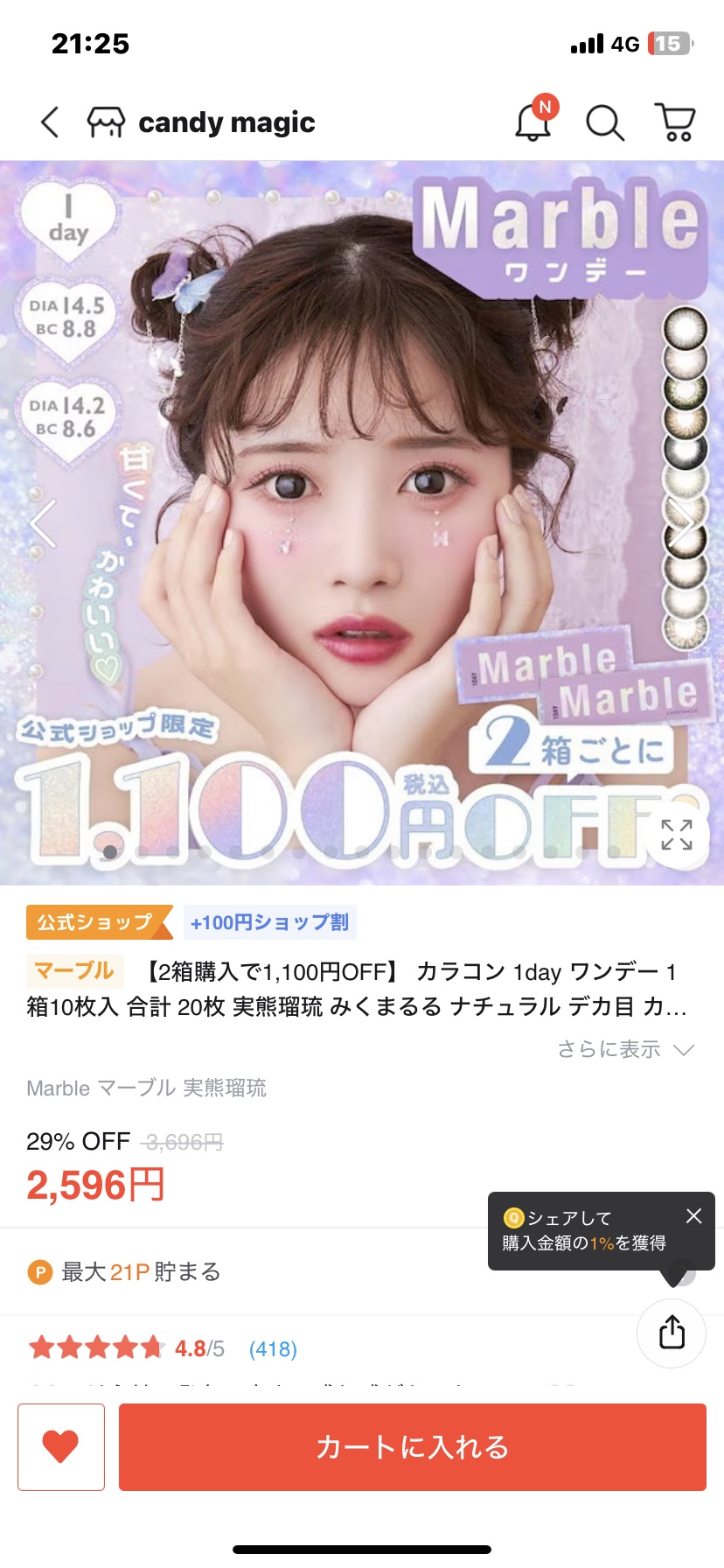Share this product
The image size is (724, 1568).
click(x=672, y=1333)
